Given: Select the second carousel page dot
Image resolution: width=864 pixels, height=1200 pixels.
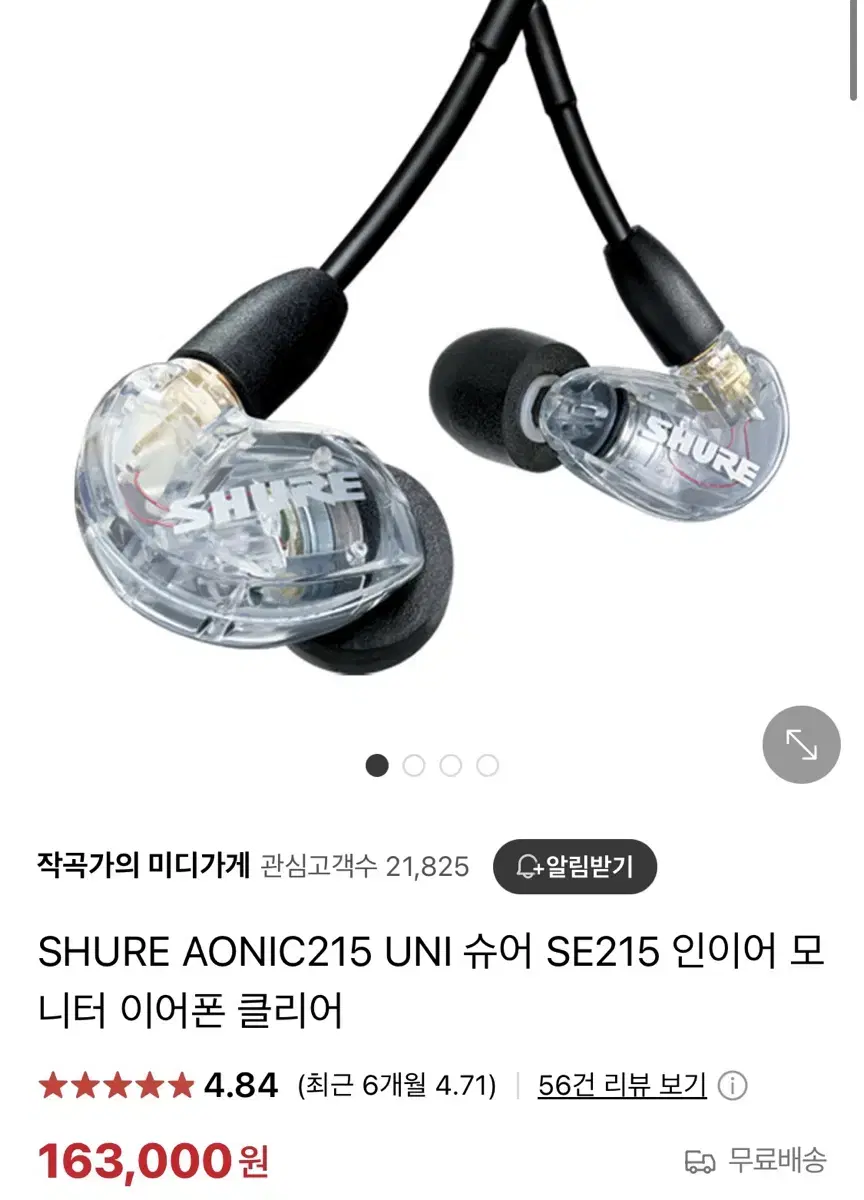Looking at the screenshot, I should click(x=413, y=764).
